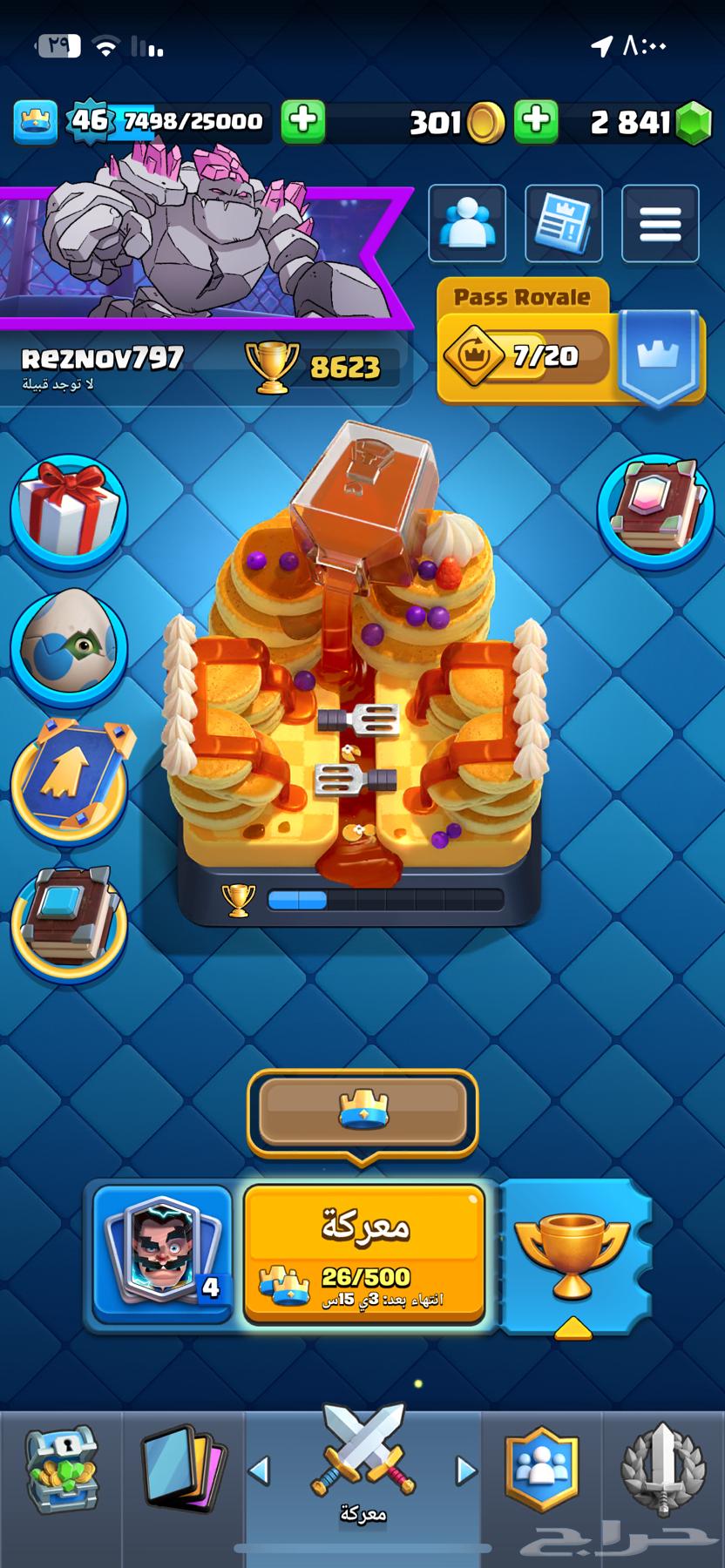Image resolution: width=725 pixels, height=1568 pixels.
Task: Tap the crown chest button
Action: tap(362, 1112)
